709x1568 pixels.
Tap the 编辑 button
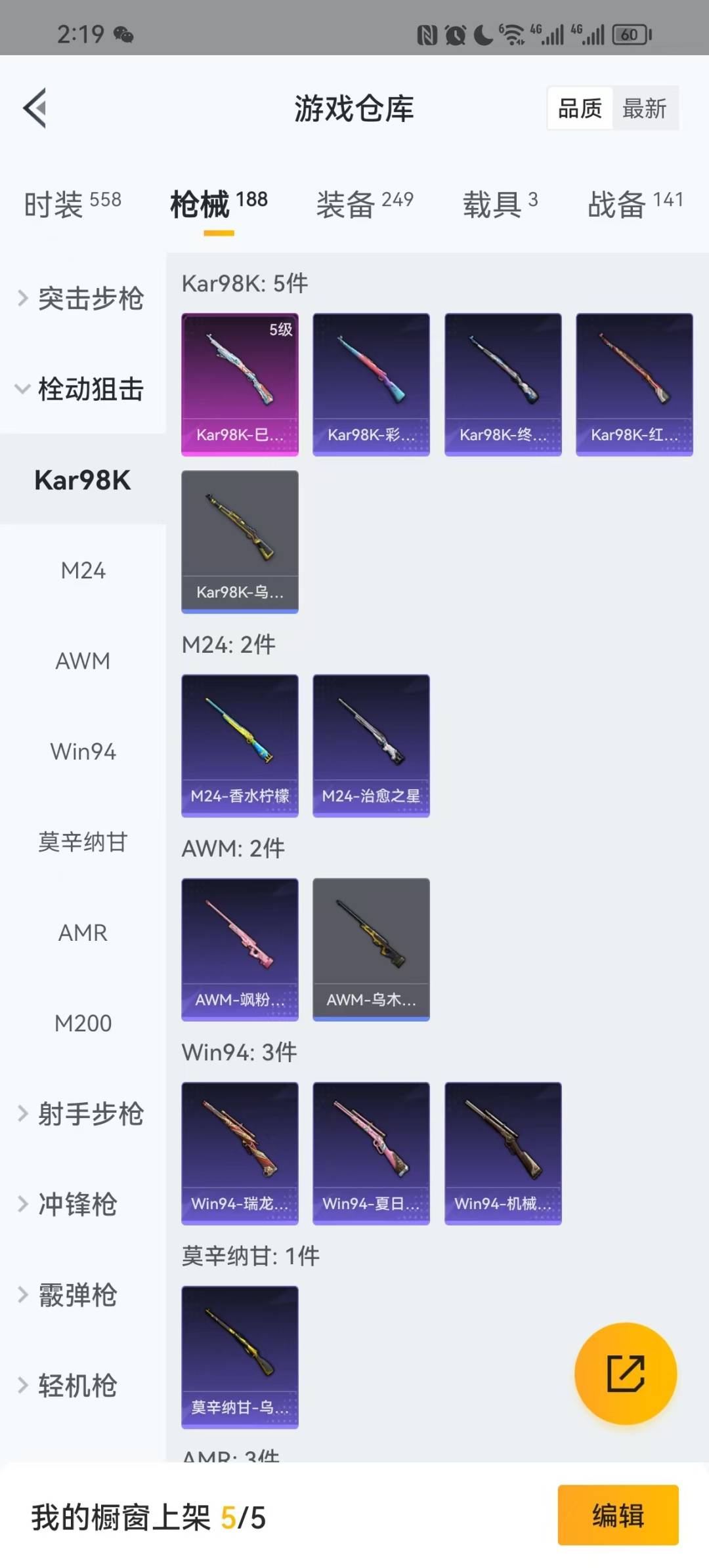[618, 1516]
